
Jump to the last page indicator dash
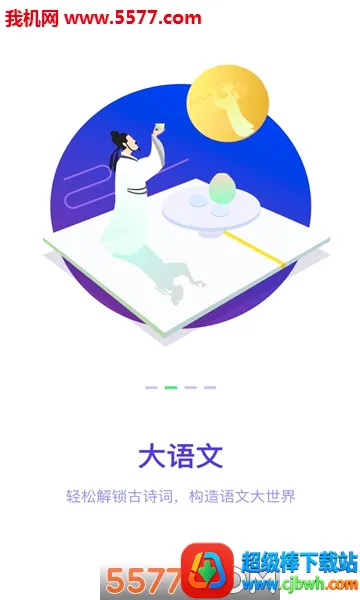tap(210, 388)
